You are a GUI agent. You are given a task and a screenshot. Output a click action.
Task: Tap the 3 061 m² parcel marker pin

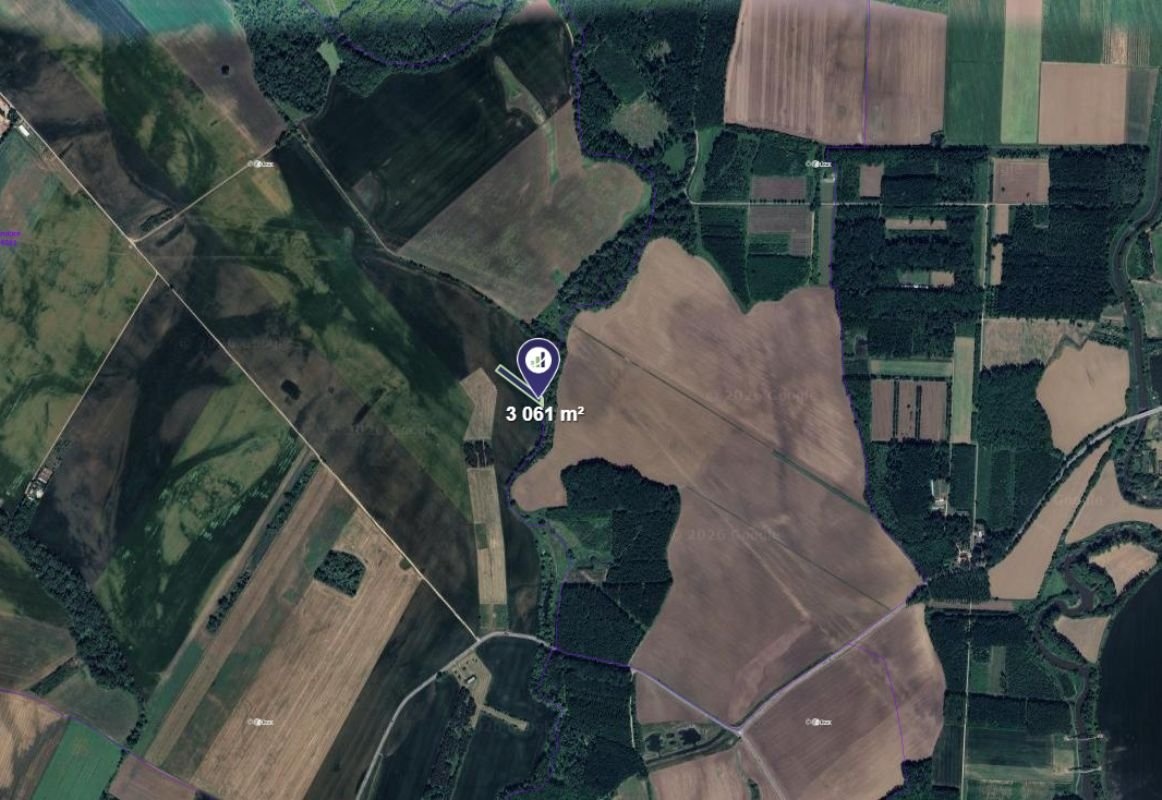coord(538,362)
